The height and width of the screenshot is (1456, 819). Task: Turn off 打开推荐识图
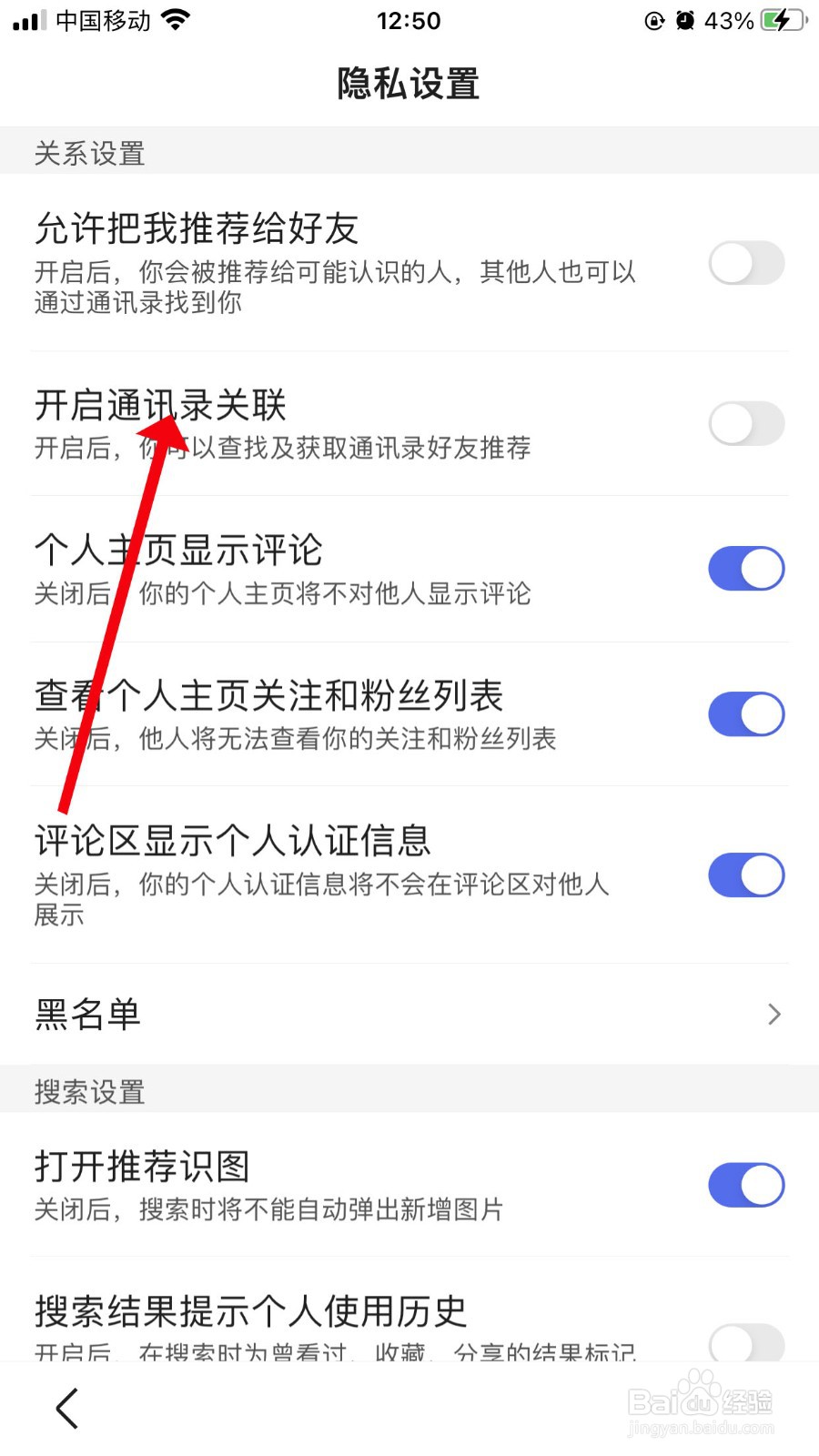point(746,1185)
